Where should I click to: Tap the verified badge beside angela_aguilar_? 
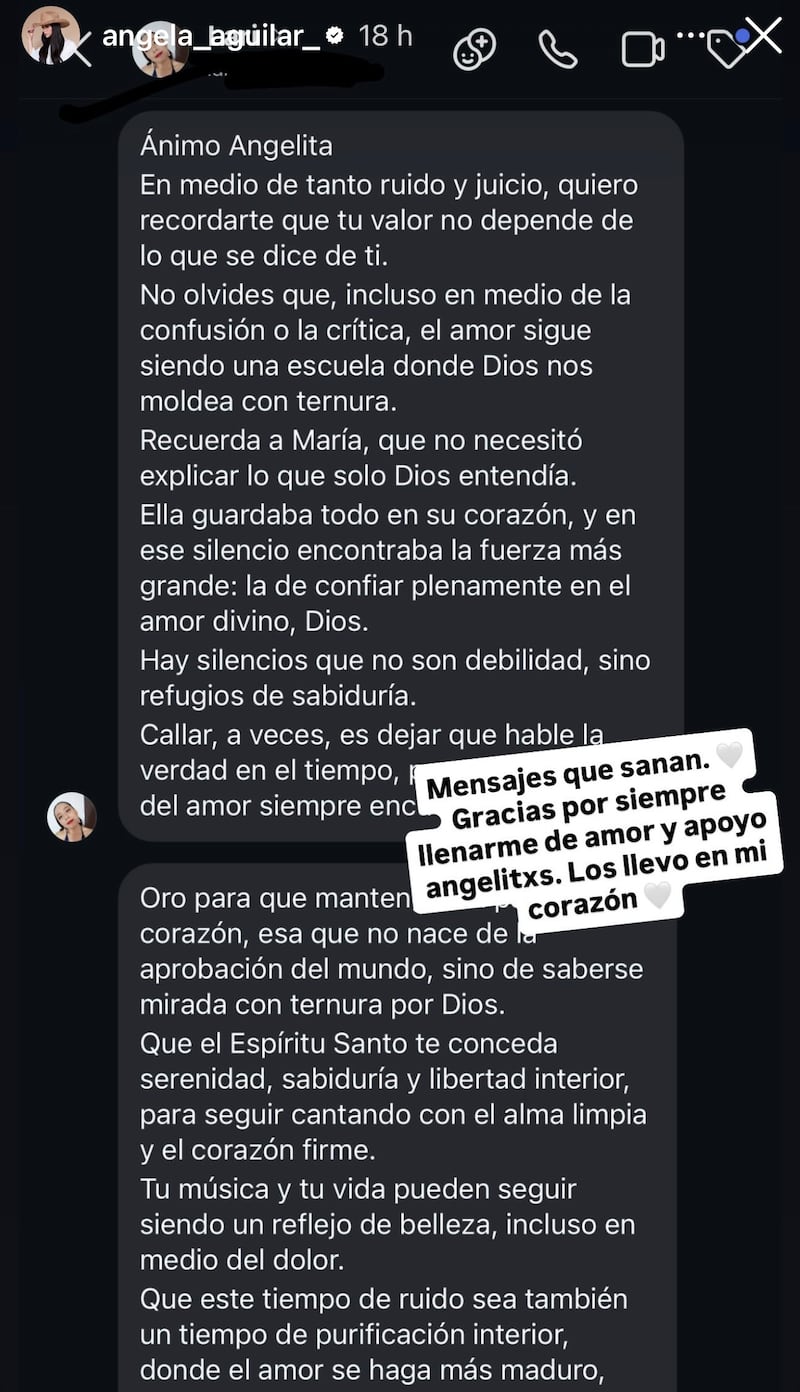(x=336, y=32)
